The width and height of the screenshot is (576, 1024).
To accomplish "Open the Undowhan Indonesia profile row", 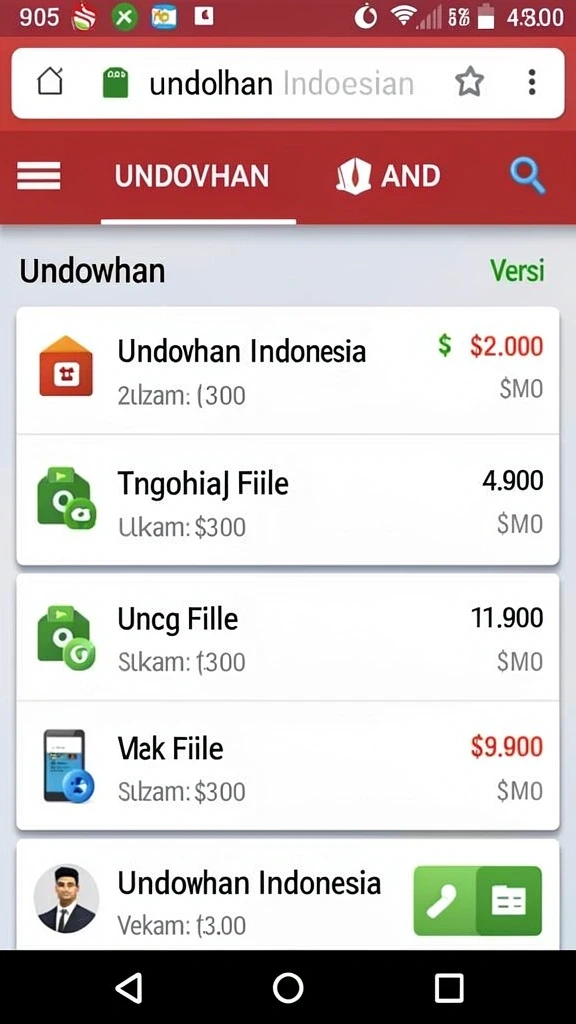I will pos(288,894).
